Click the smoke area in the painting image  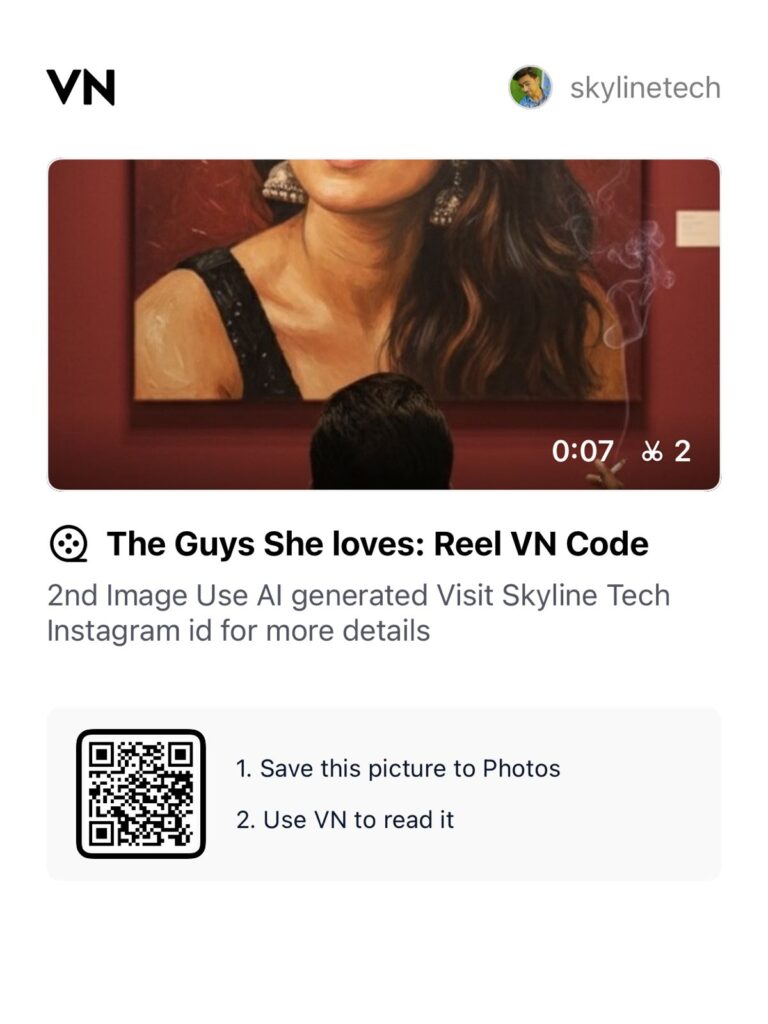636,260
